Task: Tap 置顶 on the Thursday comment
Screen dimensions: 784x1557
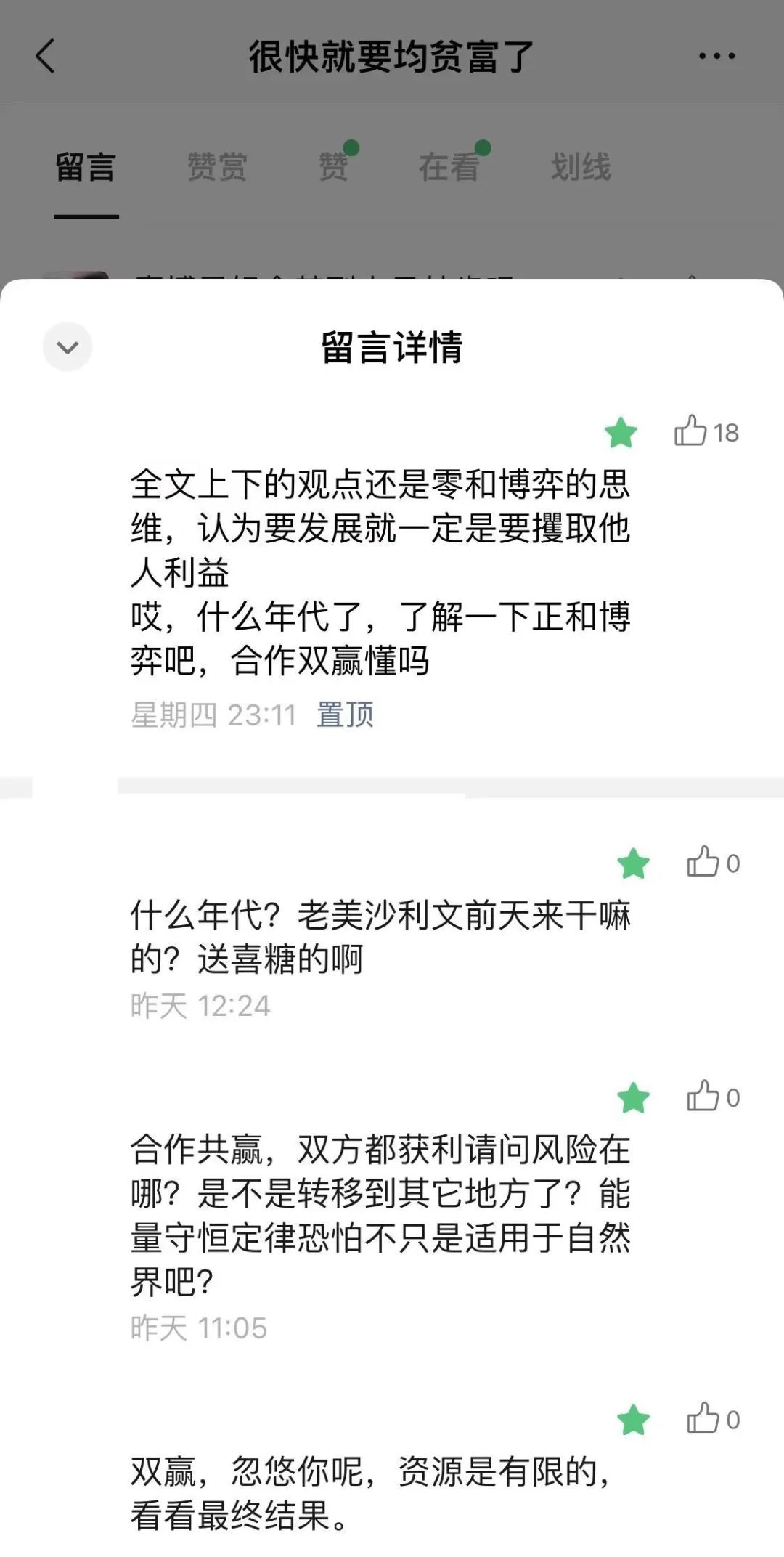Action: tap(345, 715)
